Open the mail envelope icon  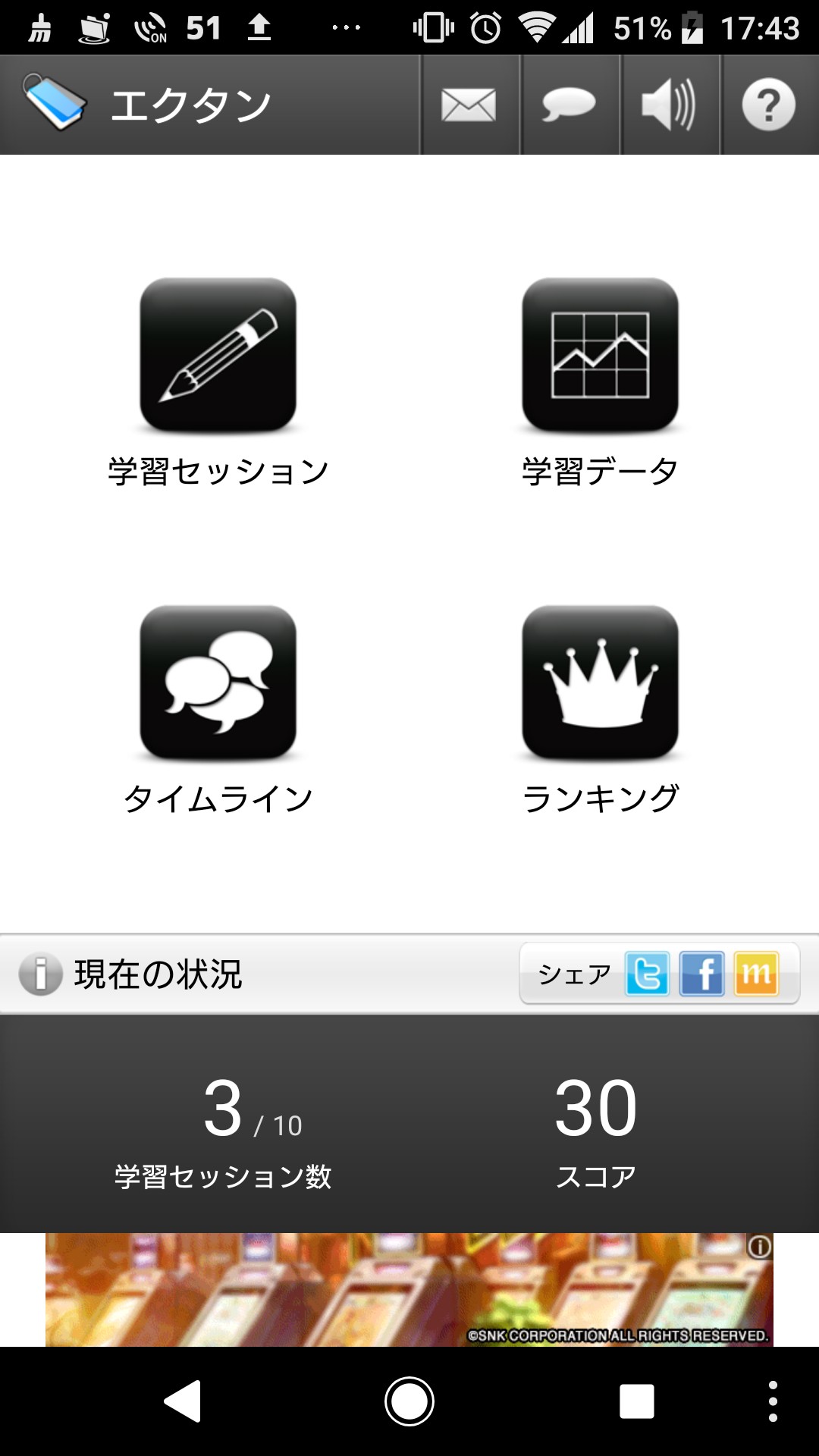[x=469, y=105]
